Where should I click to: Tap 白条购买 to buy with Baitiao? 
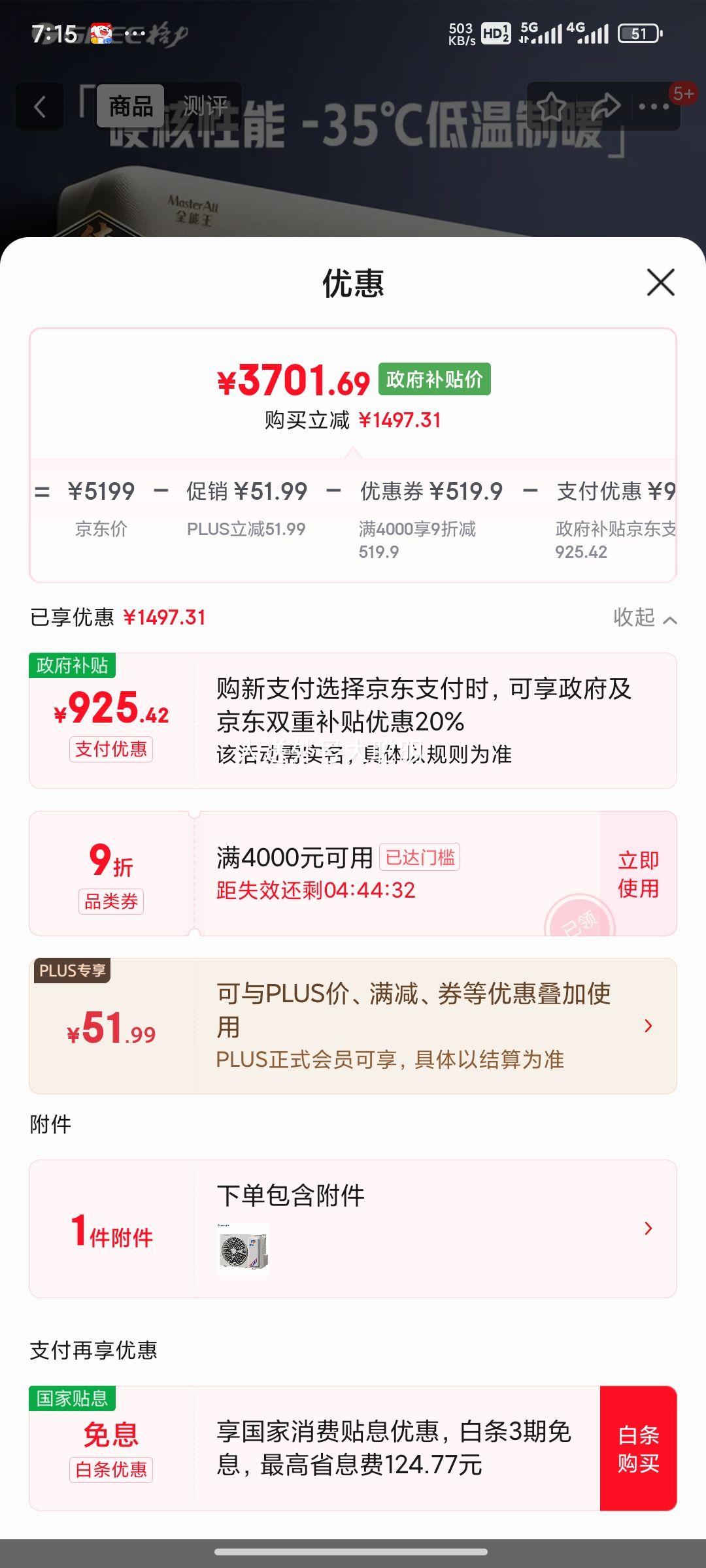coord(639,1450)
